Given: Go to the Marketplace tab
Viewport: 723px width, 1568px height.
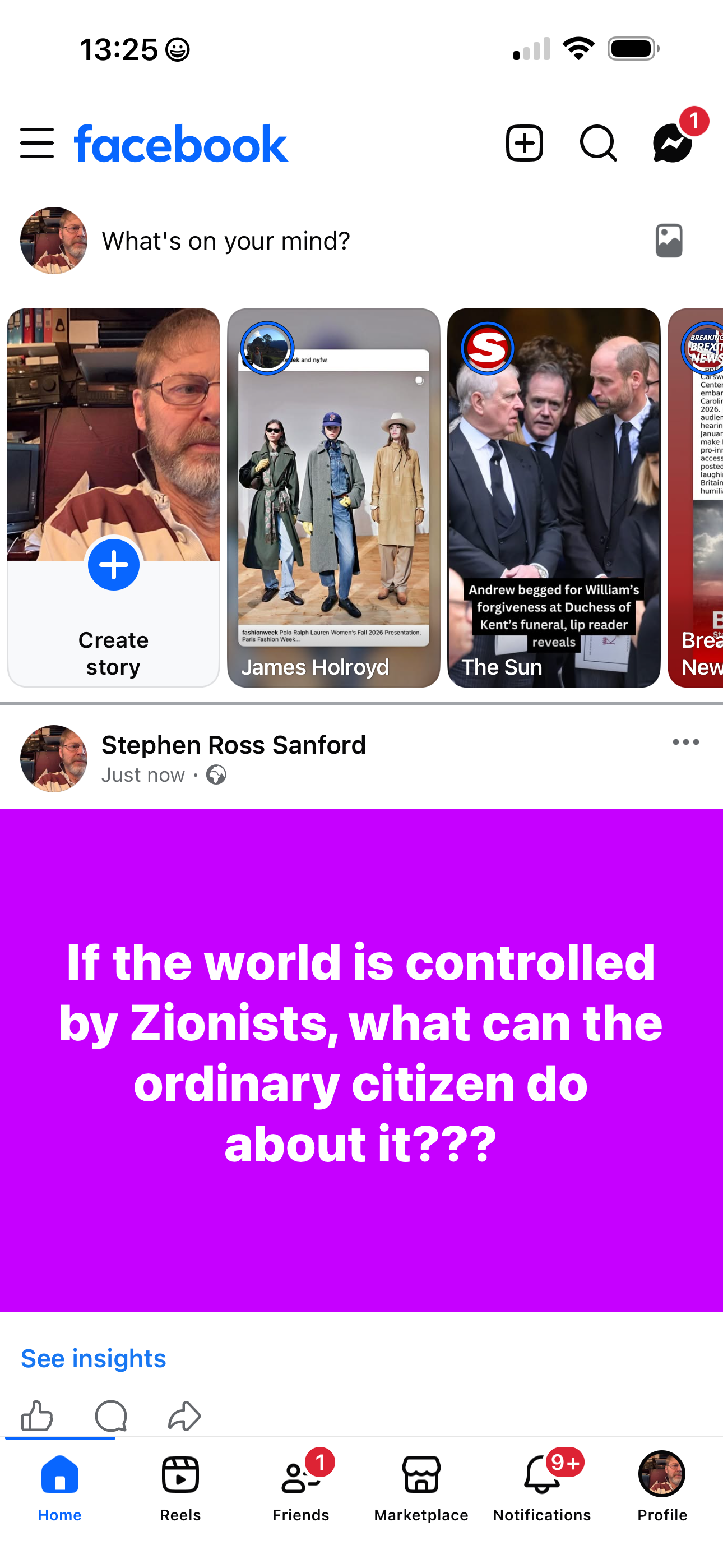Looking at the screenshot, I should (x=421, y=1488).
